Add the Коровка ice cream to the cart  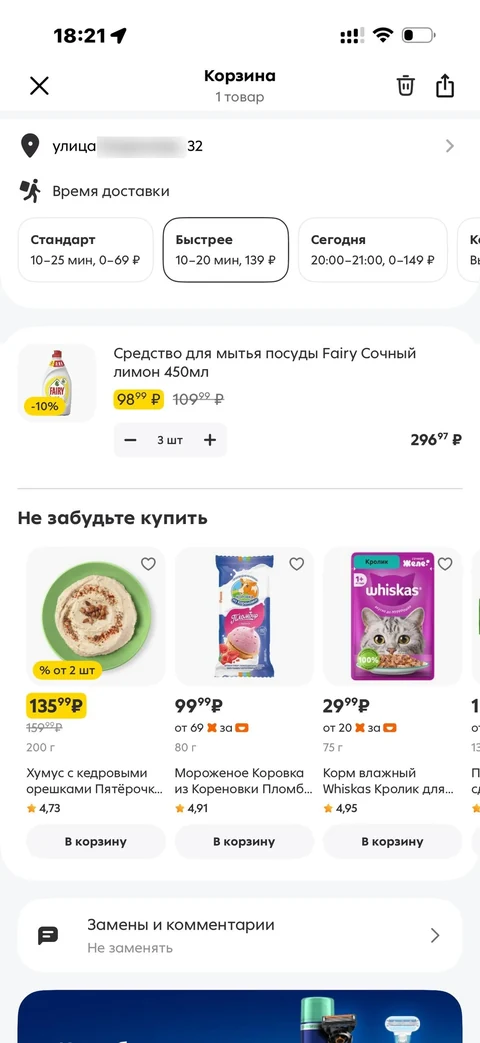244,841
